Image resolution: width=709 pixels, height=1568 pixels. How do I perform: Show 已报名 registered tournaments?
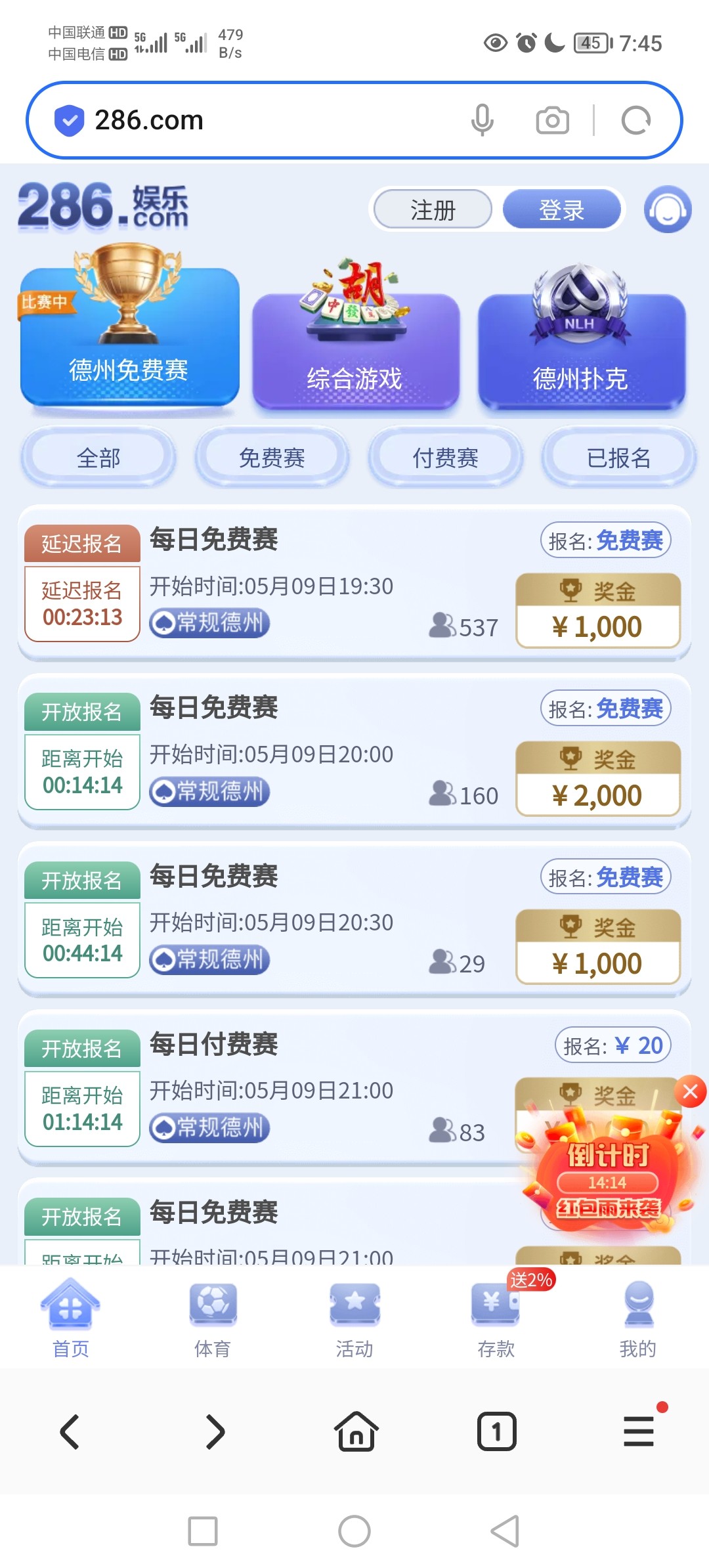pos(618,458)
